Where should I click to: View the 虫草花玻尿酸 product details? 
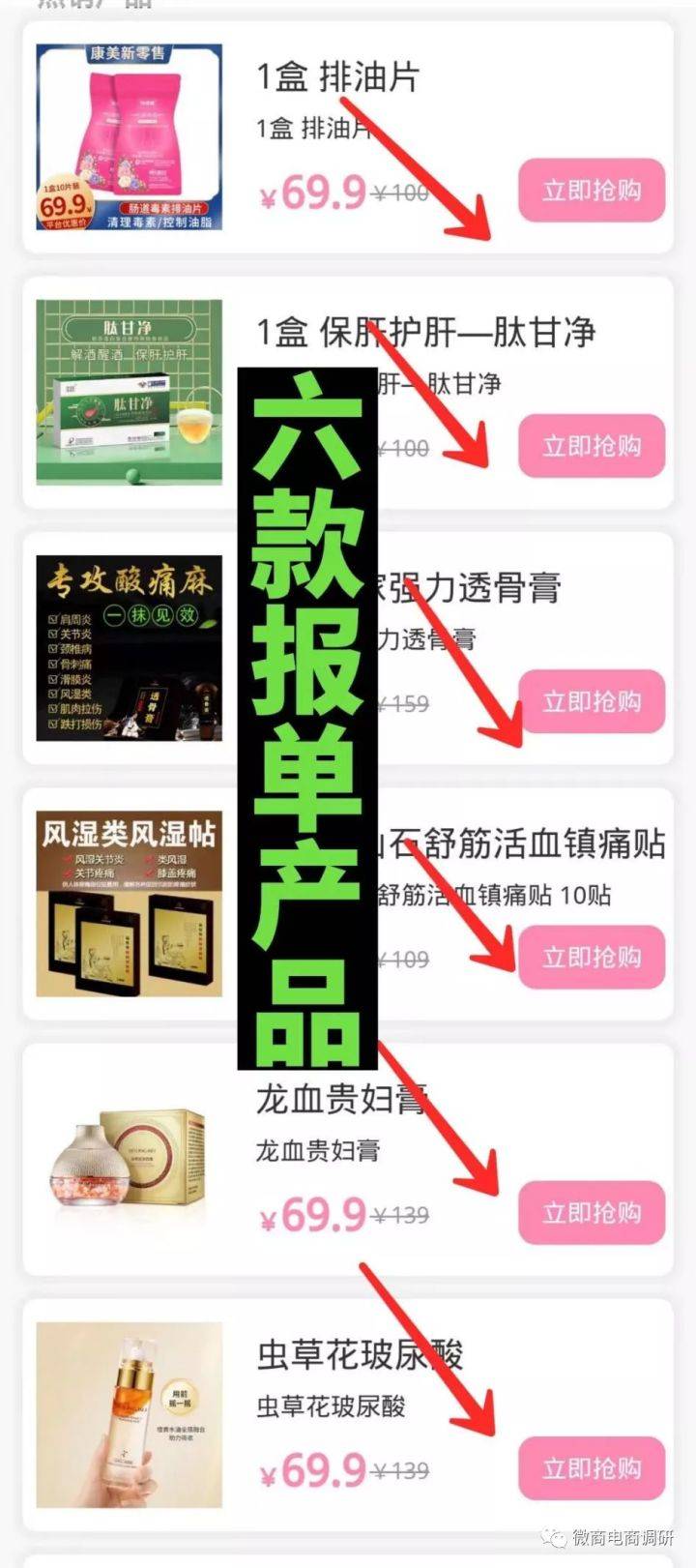pos(360,1355)
